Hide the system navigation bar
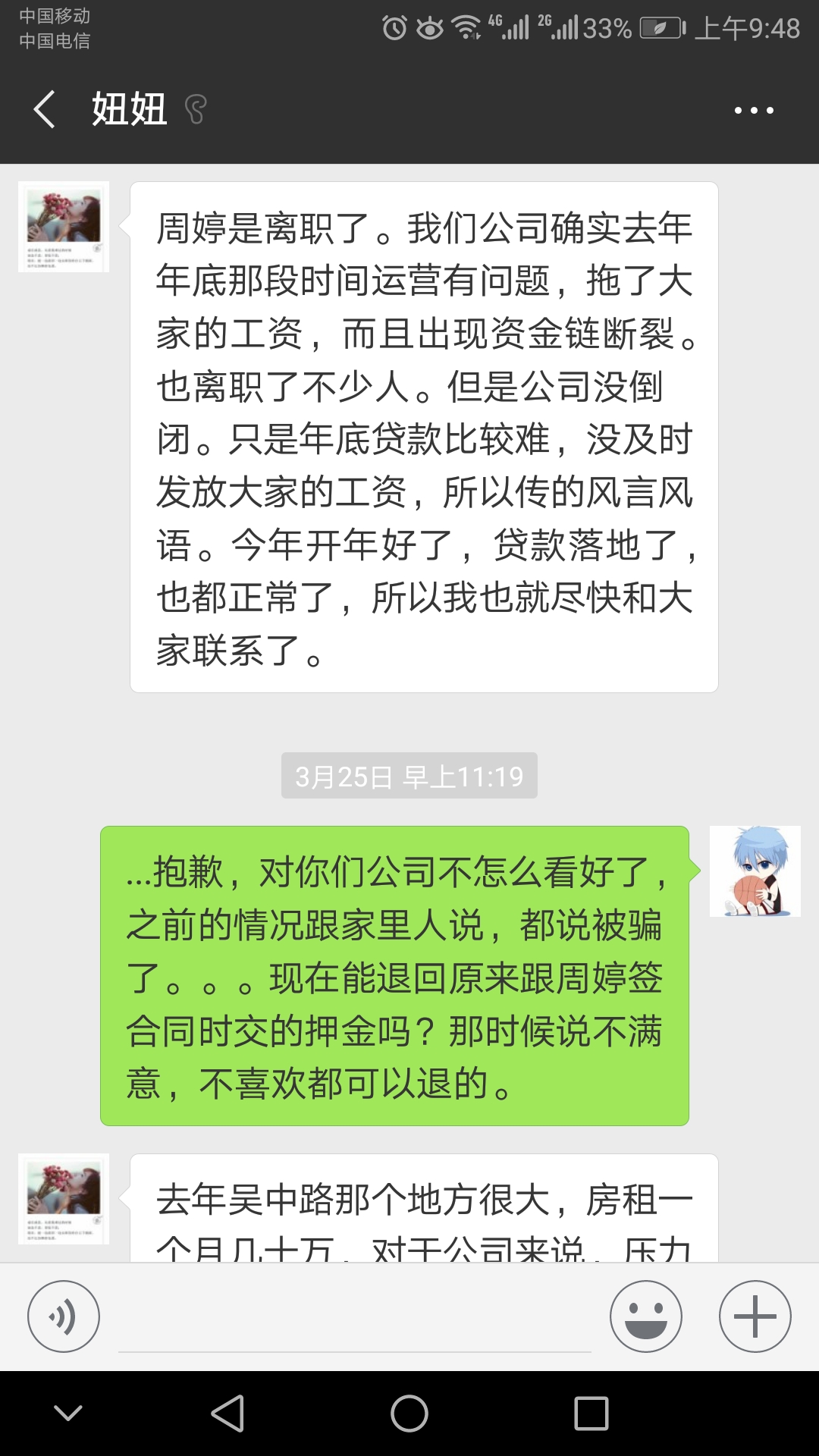819x1456 pixels. point(68,1414)
